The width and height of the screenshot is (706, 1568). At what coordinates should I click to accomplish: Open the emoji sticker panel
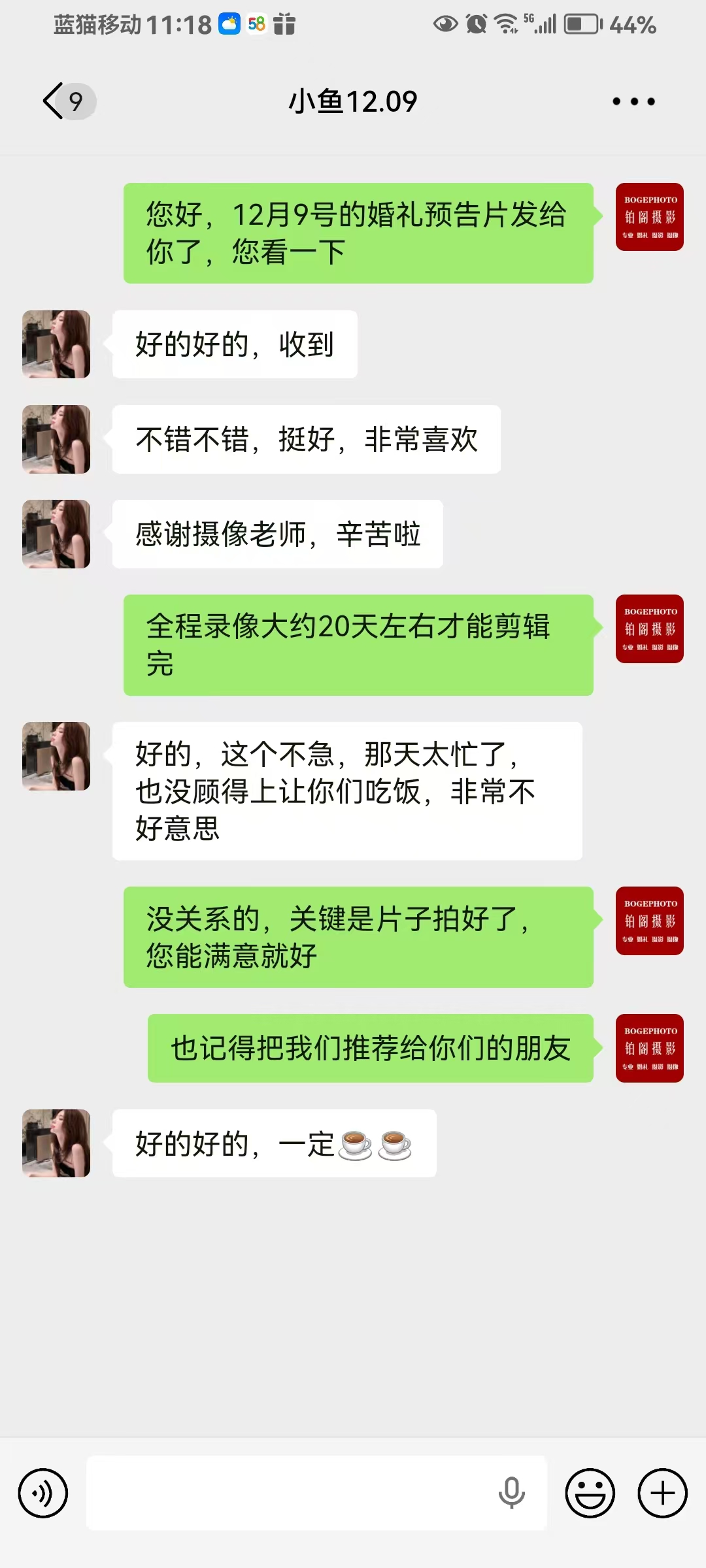pyautogui.click(x=590, y=1493)
